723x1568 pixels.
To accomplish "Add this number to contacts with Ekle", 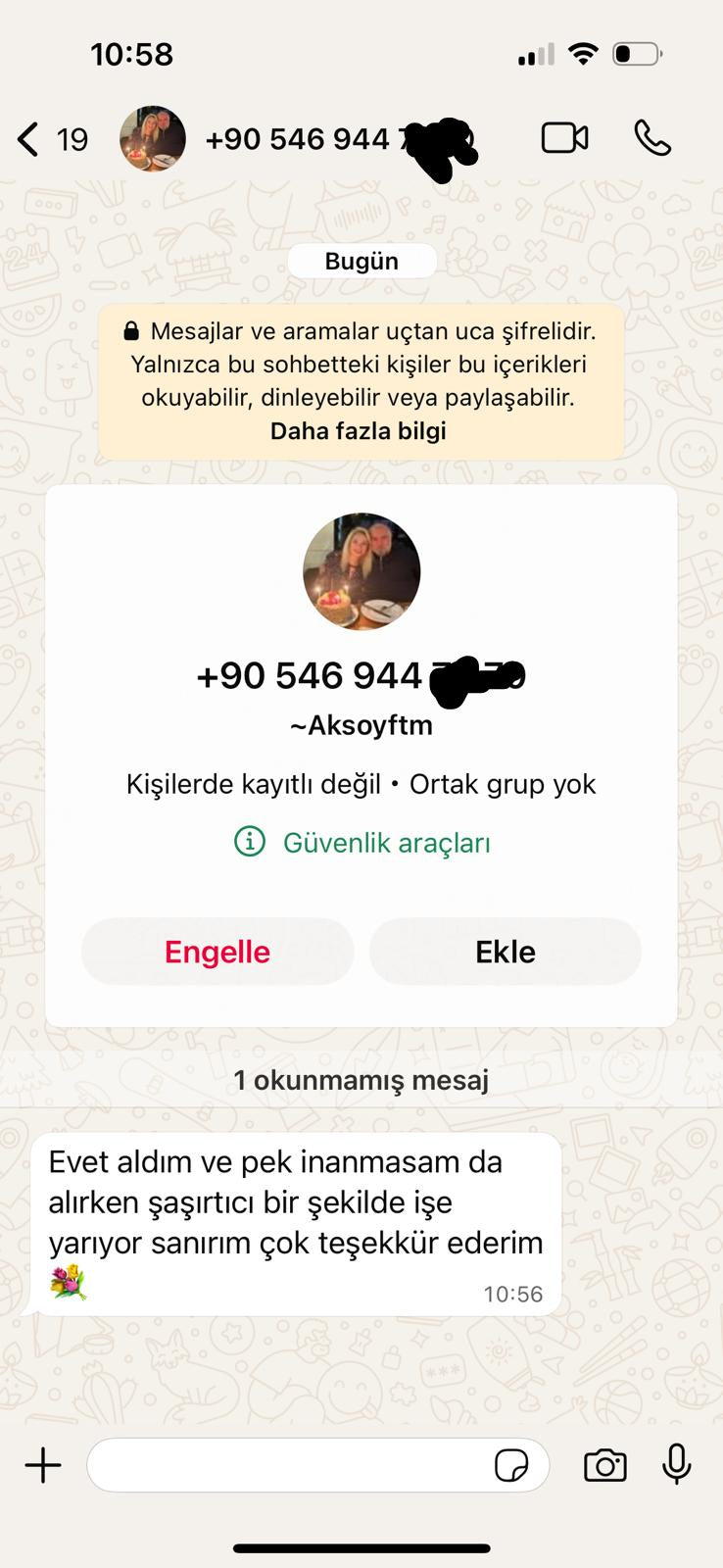I will (x=506, y=952).
